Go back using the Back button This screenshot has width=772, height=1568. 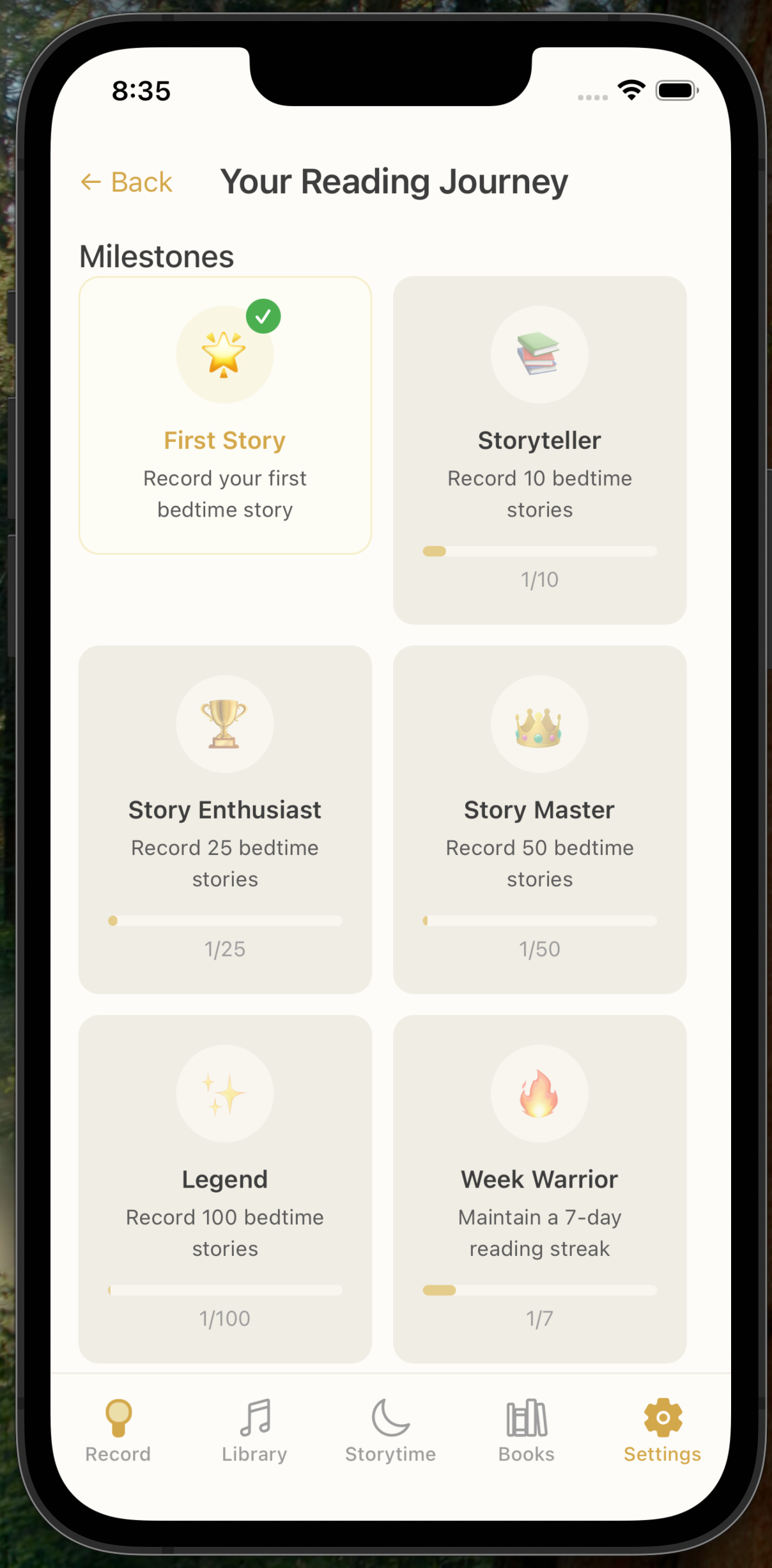click(x=127, y=182)
